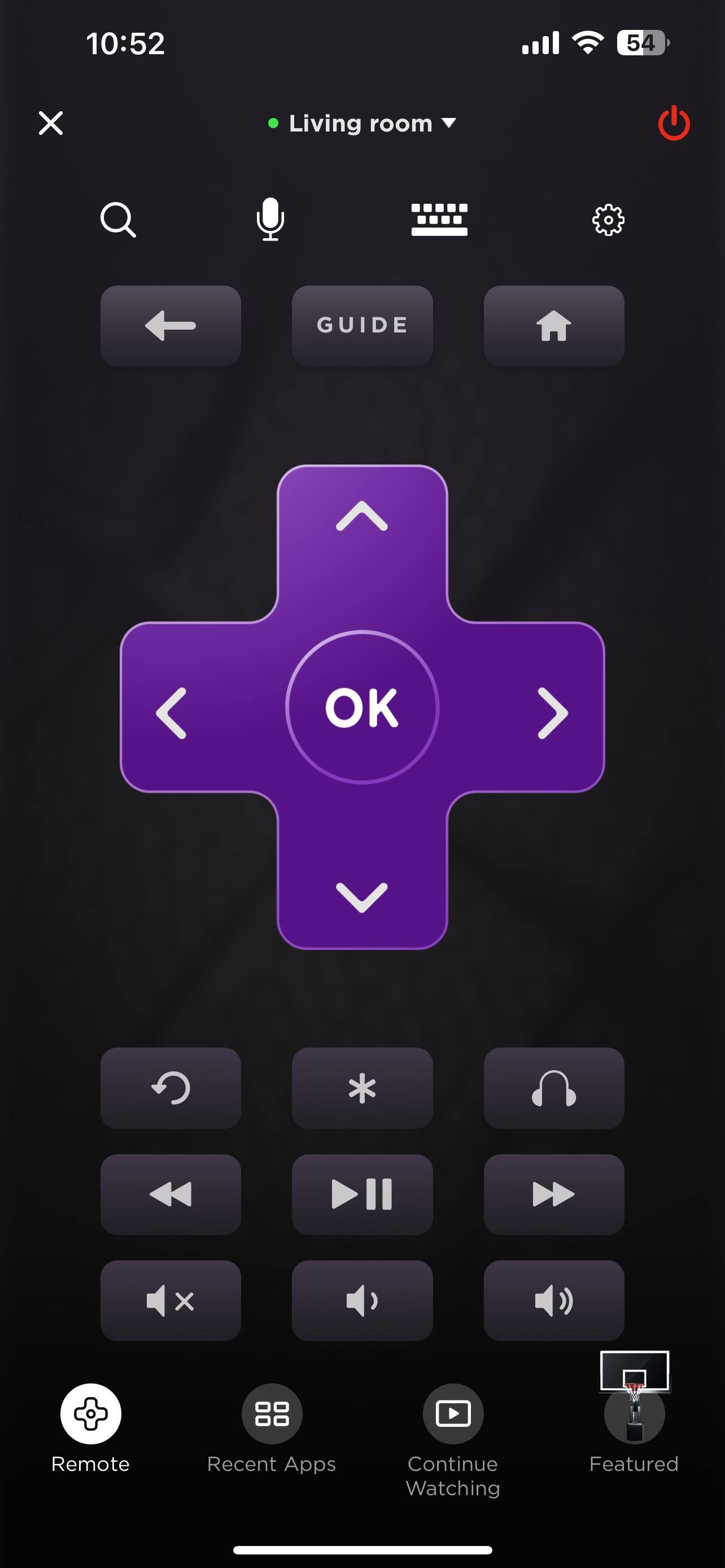Tap the back arrow button
725x1568 pixels.
click(171, 326)
